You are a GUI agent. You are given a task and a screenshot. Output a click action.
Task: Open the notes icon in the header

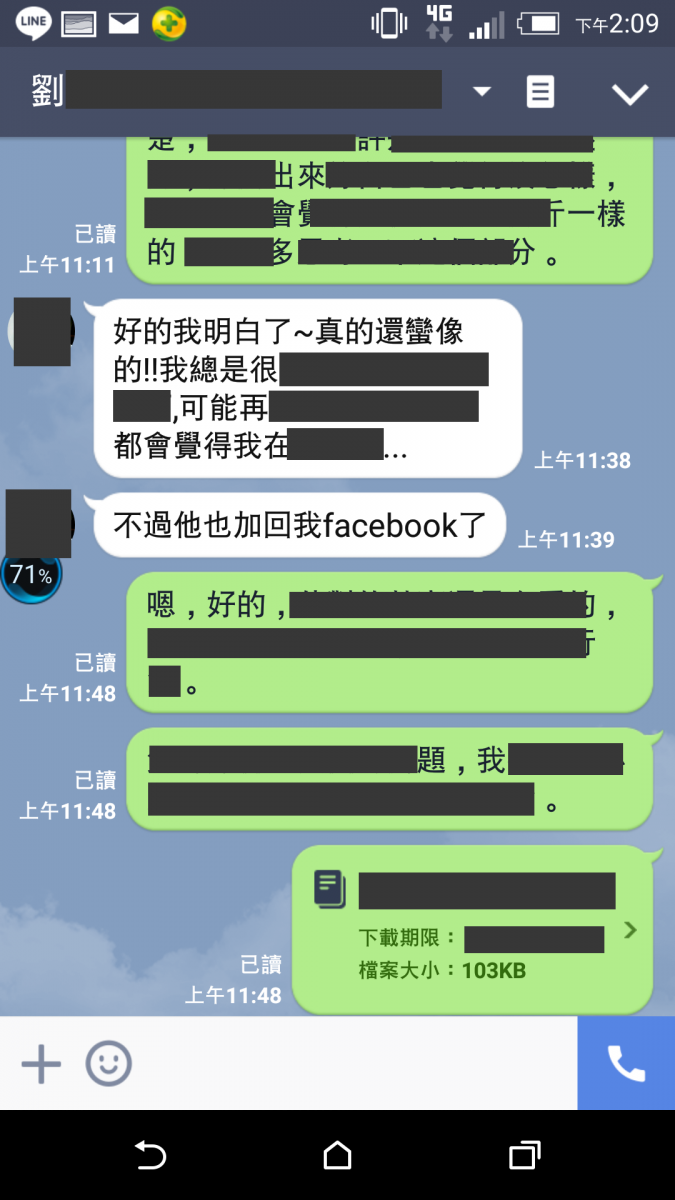[540, 92]
